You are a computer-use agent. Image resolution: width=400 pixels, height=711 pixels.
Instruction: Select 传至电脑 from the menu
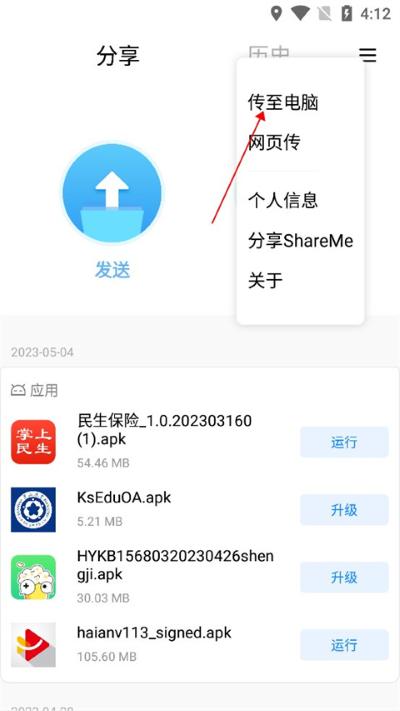point(283,102)
